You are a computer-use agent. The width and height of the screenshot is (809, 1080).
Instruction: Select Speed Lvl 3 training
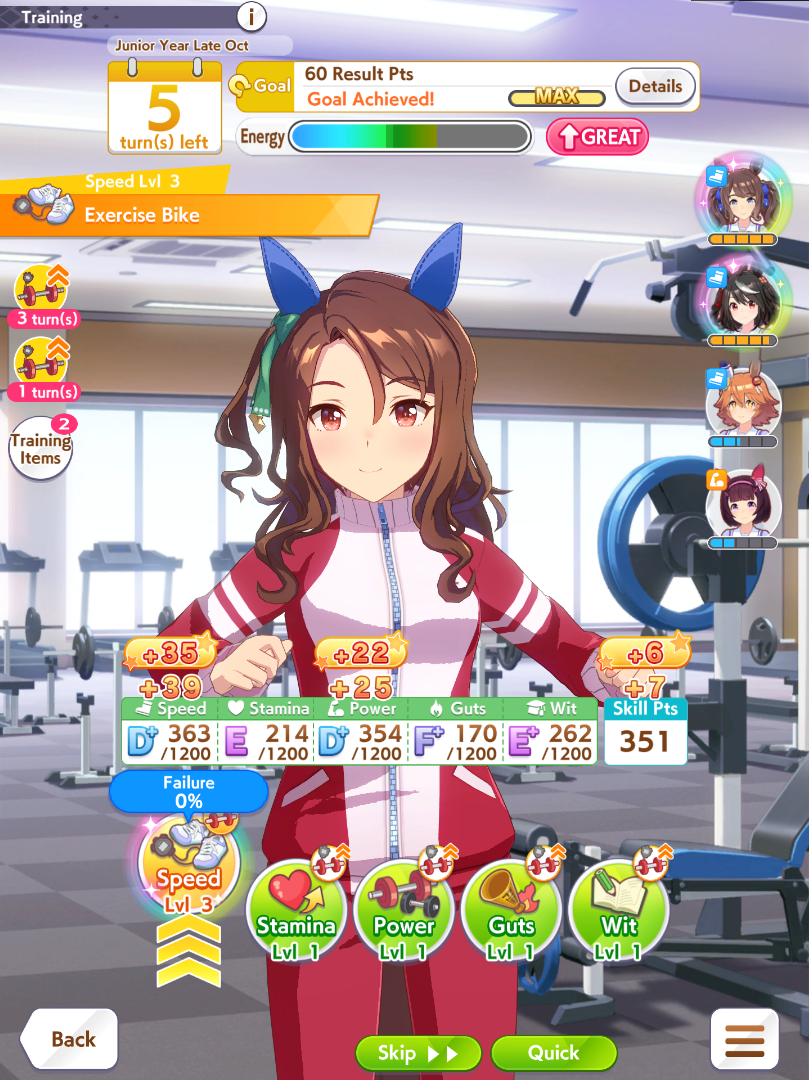pyautogui.click(x=188, y=866)
